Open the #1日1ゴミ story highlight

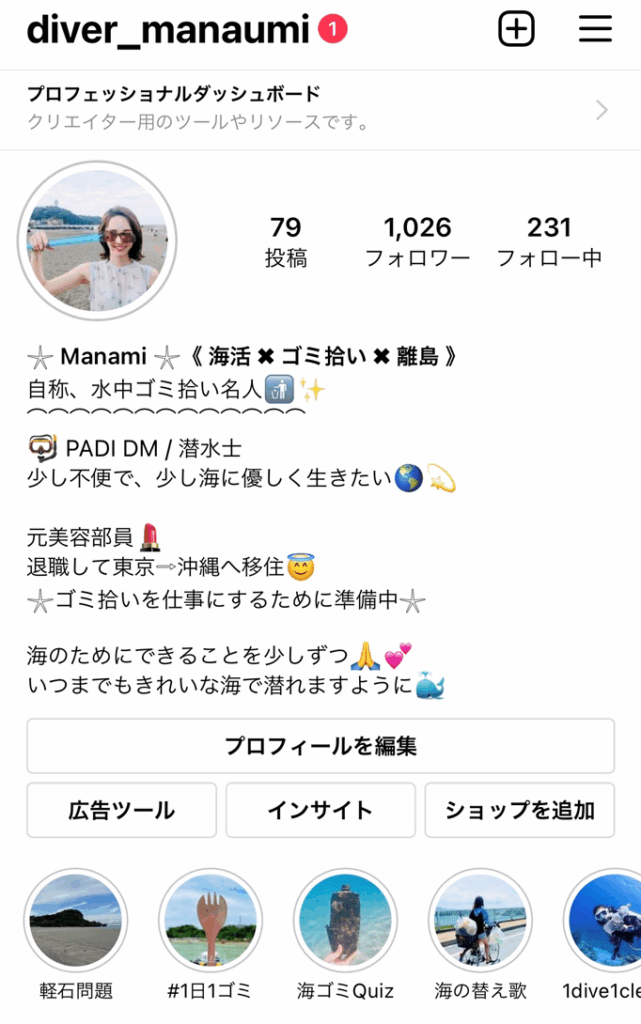(210, 921)
